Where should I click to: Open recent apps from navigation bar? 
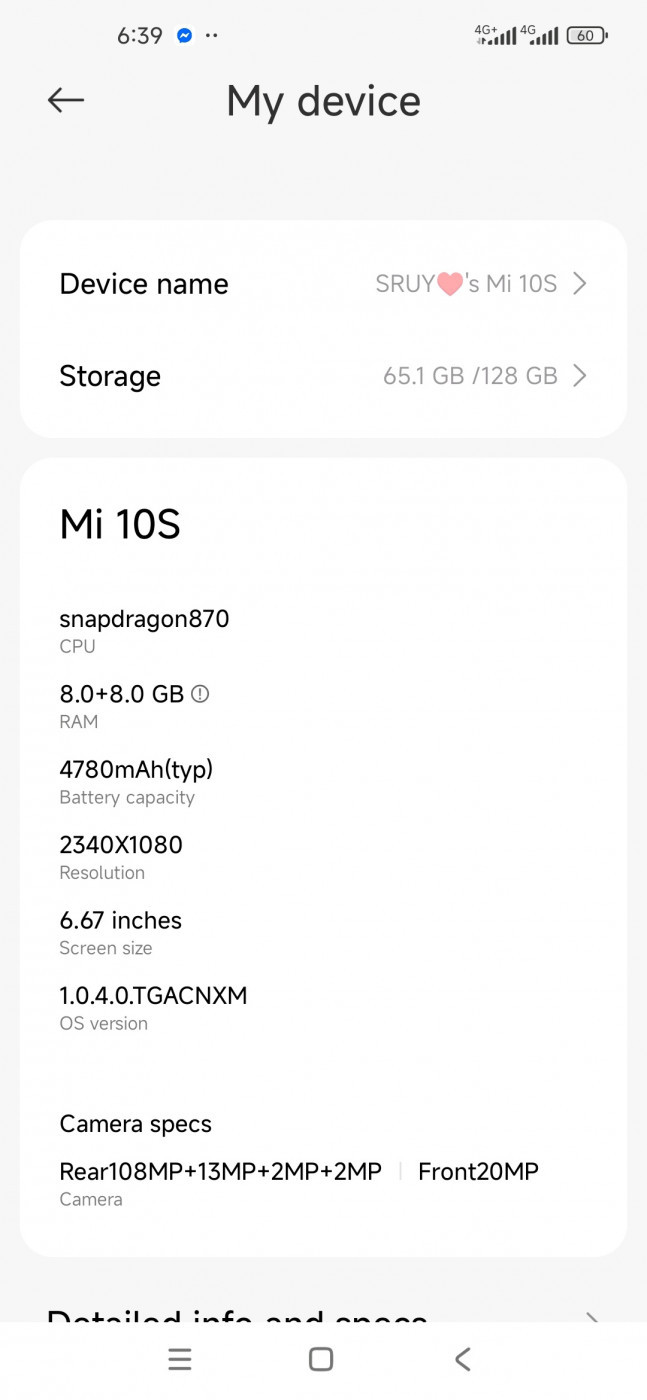pos(180,1359)
